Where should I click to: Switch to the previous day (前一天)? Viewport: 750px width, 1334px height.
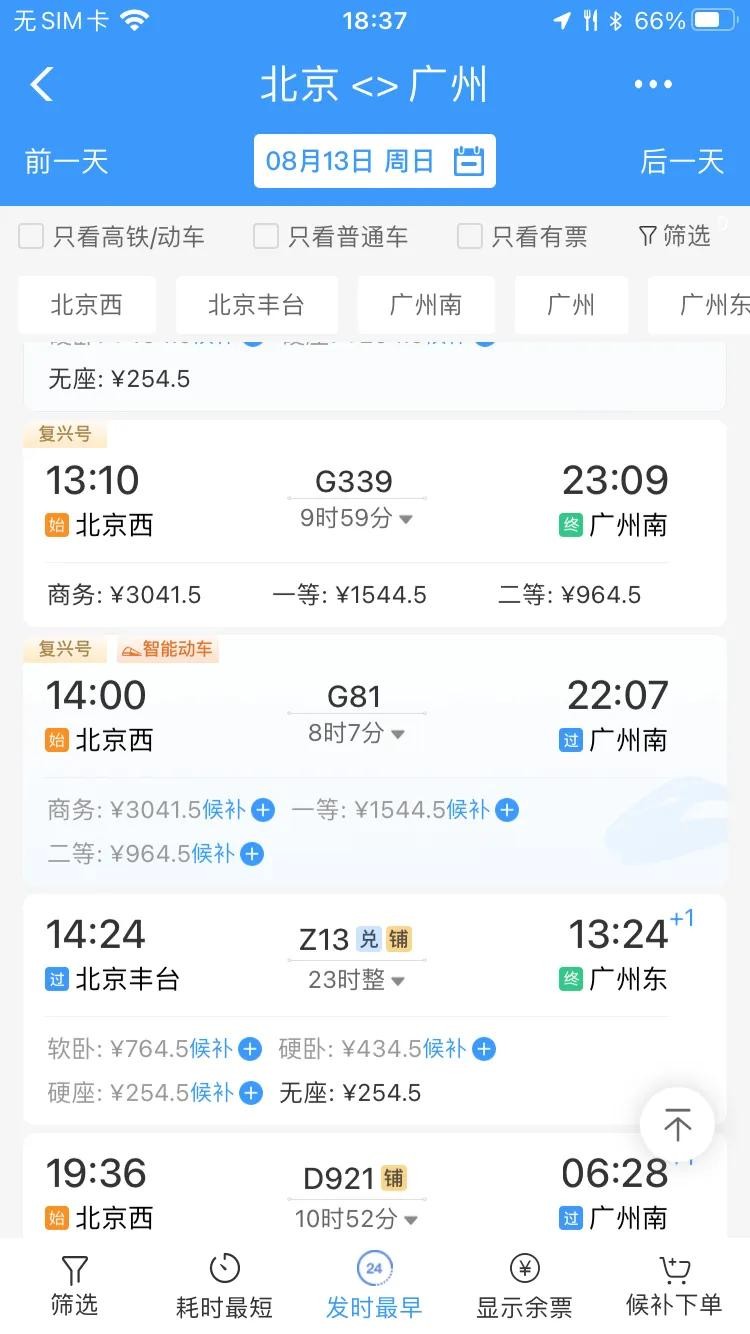click(66, 161)
